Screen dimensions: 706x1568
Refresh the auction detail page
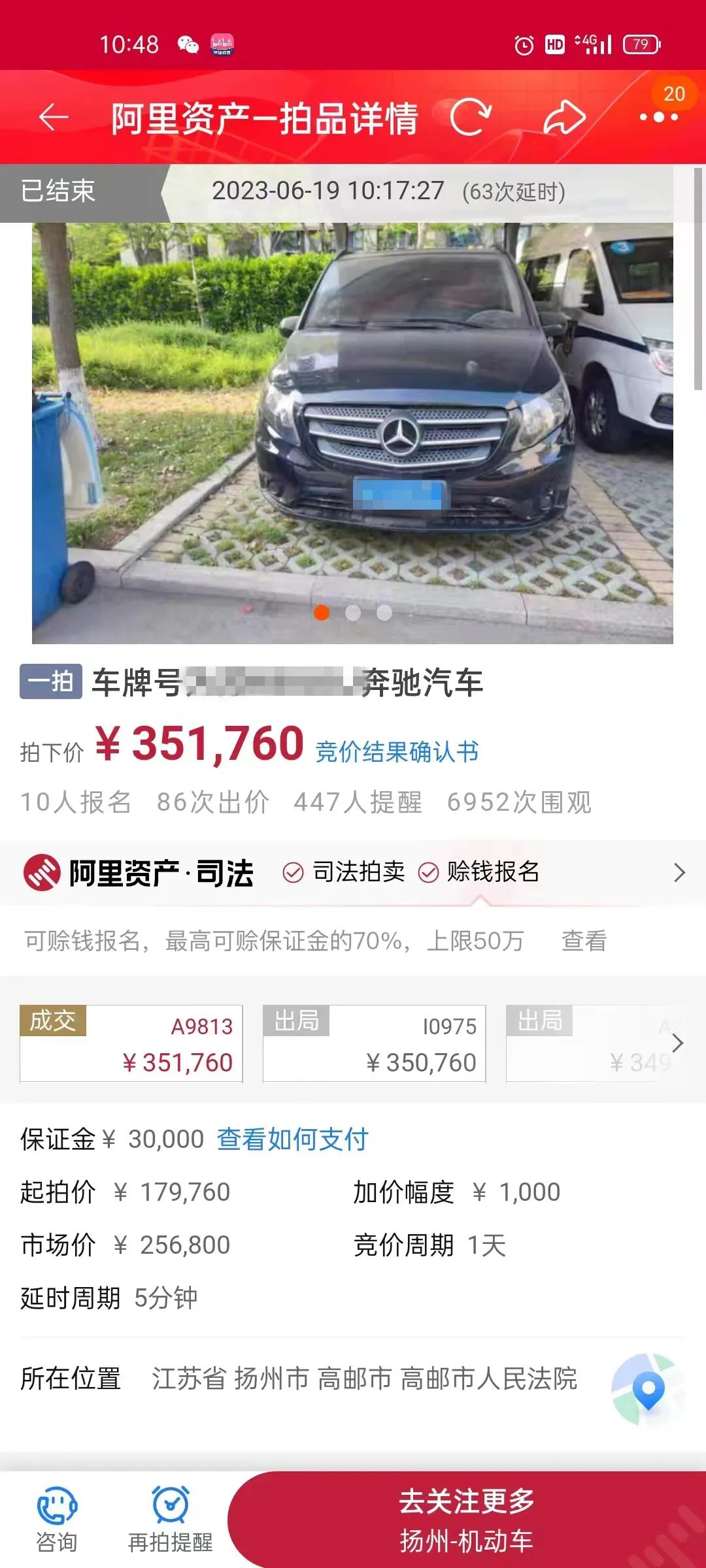[470, 118]
